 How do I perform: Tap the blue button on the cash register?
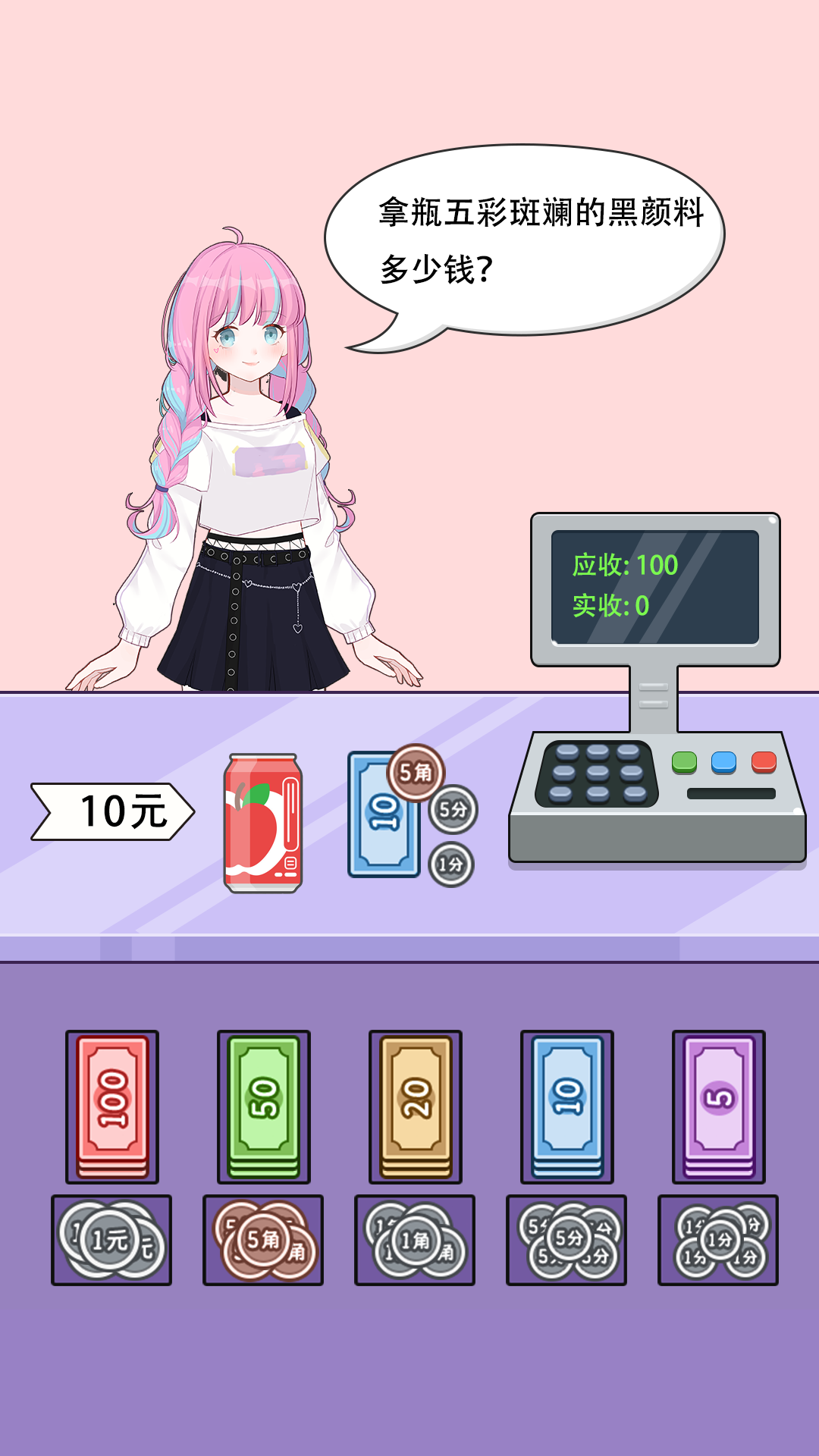click(x=723, y=762)
